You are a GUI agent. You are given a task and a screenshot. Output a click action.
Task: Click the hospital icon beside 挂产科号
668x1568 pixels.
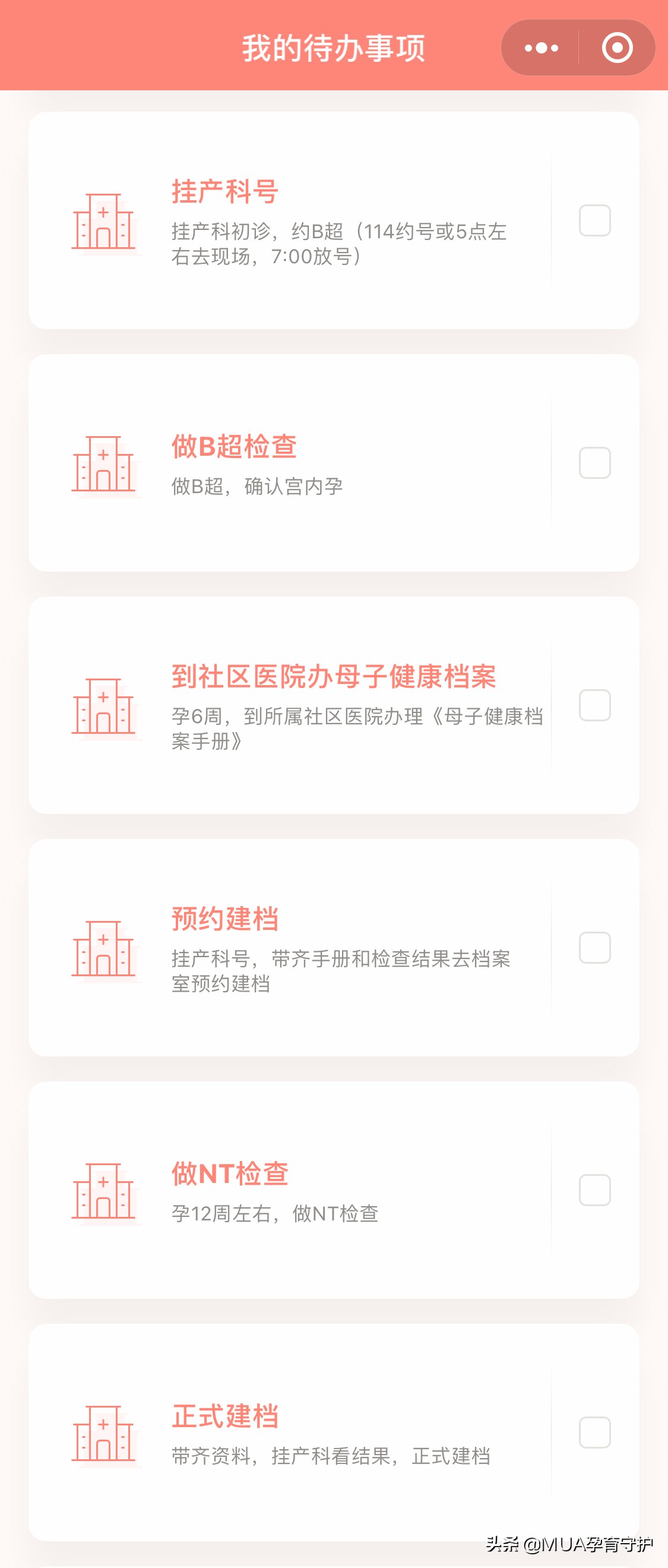point(105,222)
